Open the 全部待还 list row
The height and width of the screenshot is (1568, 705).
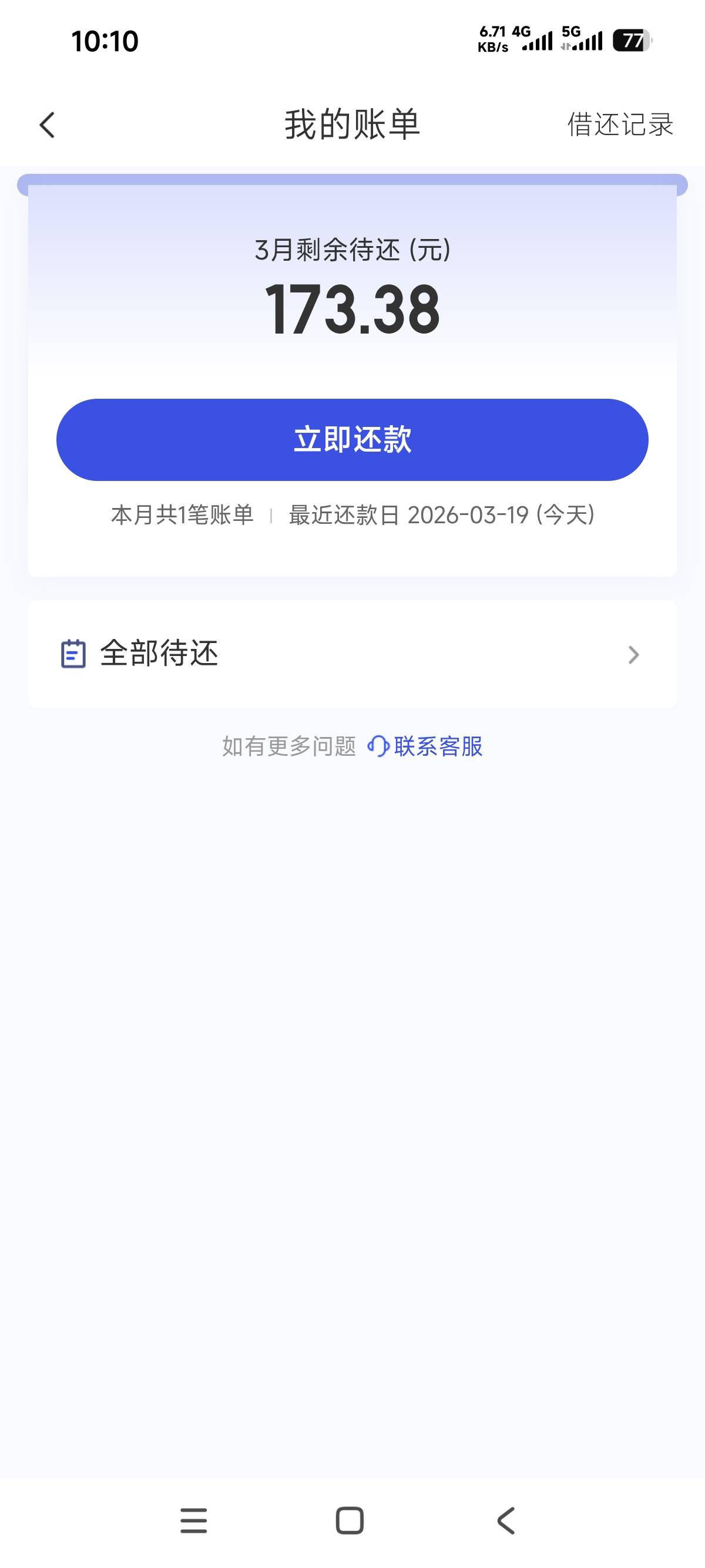352,654
